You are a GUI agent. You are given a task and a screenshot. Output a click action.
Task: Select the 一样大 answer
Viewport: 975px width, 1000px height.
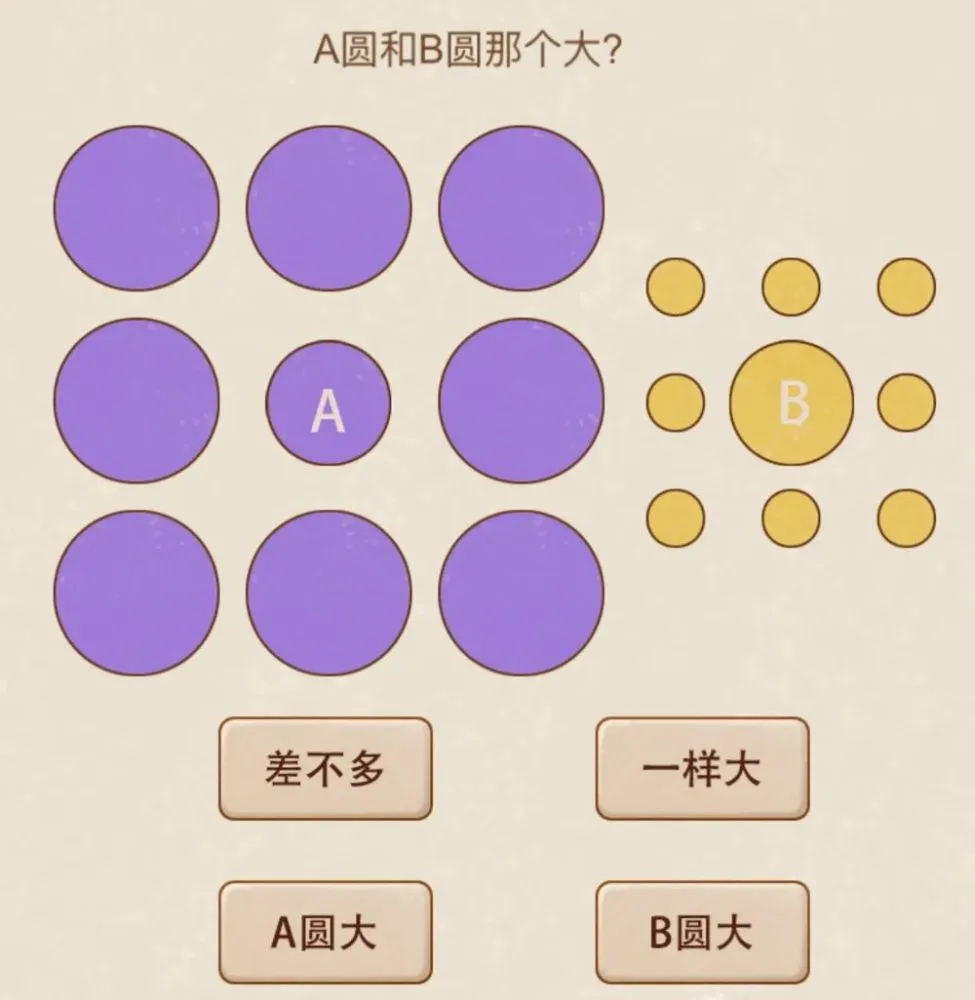tap(702, 768)
